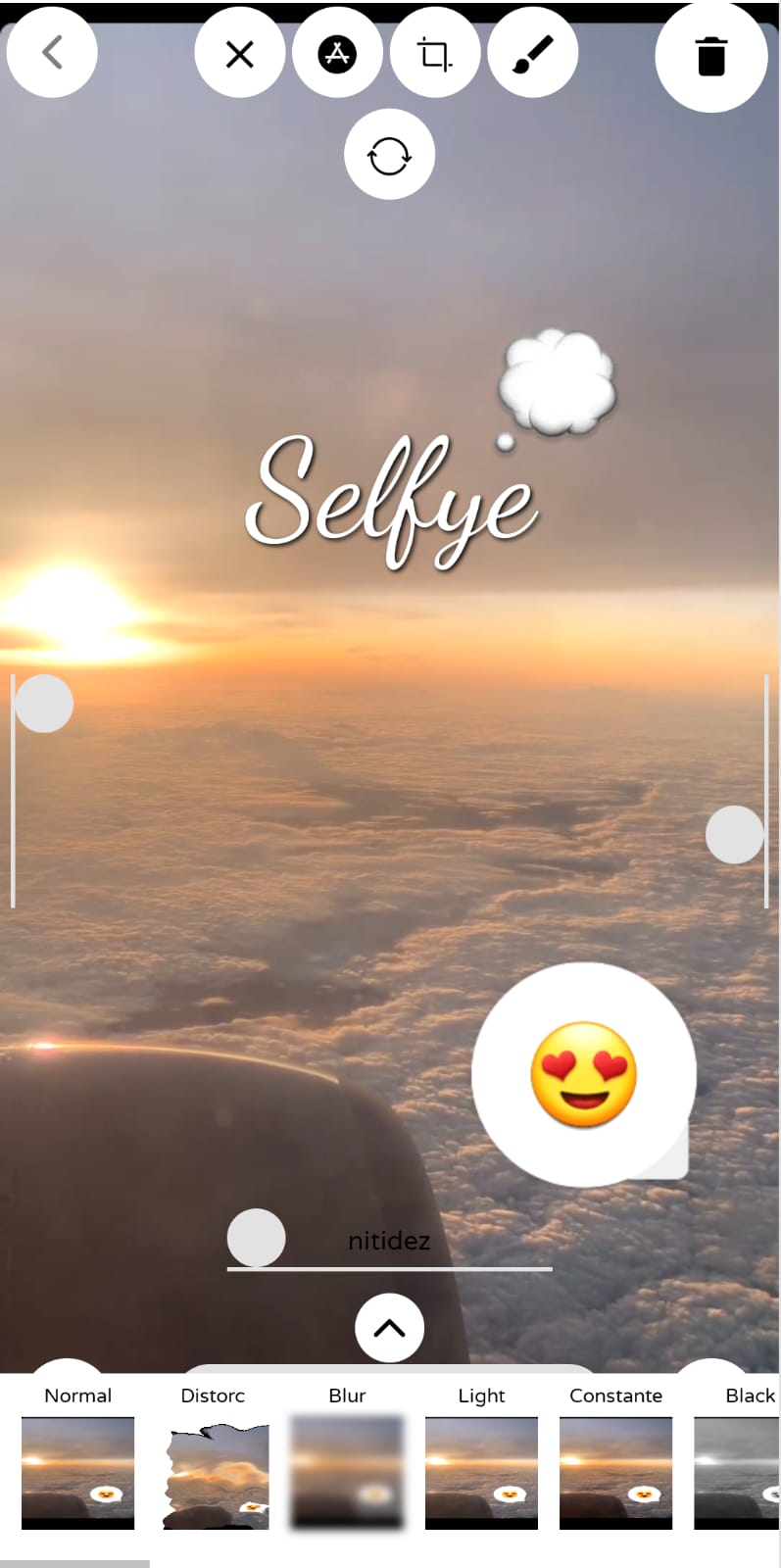
Task: Open the text font tool
Action: [x=337, y=54]
